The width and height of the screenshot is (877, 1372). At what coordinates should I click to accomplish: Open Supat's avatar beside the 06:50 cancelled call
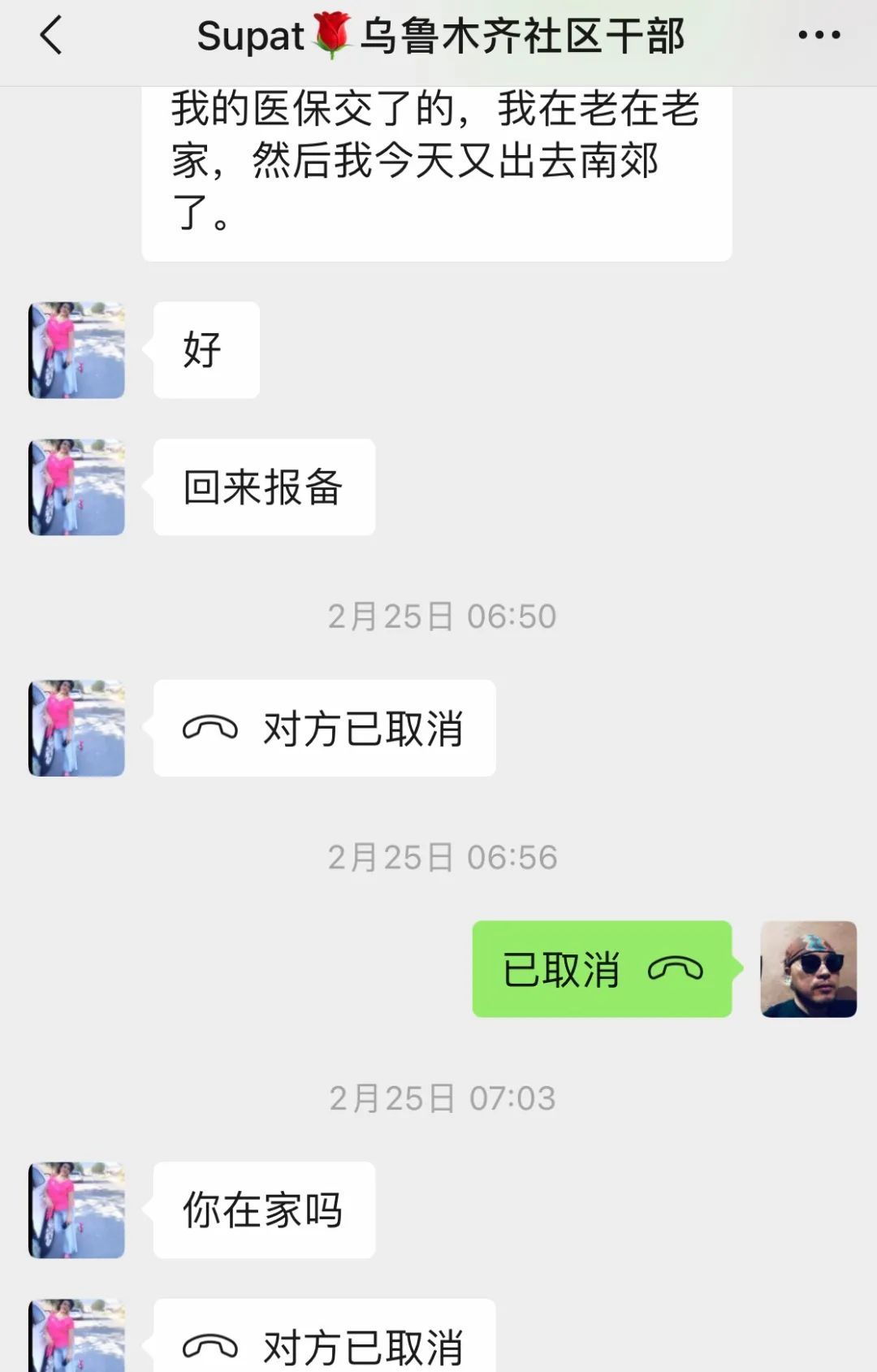tap(76, 727)
